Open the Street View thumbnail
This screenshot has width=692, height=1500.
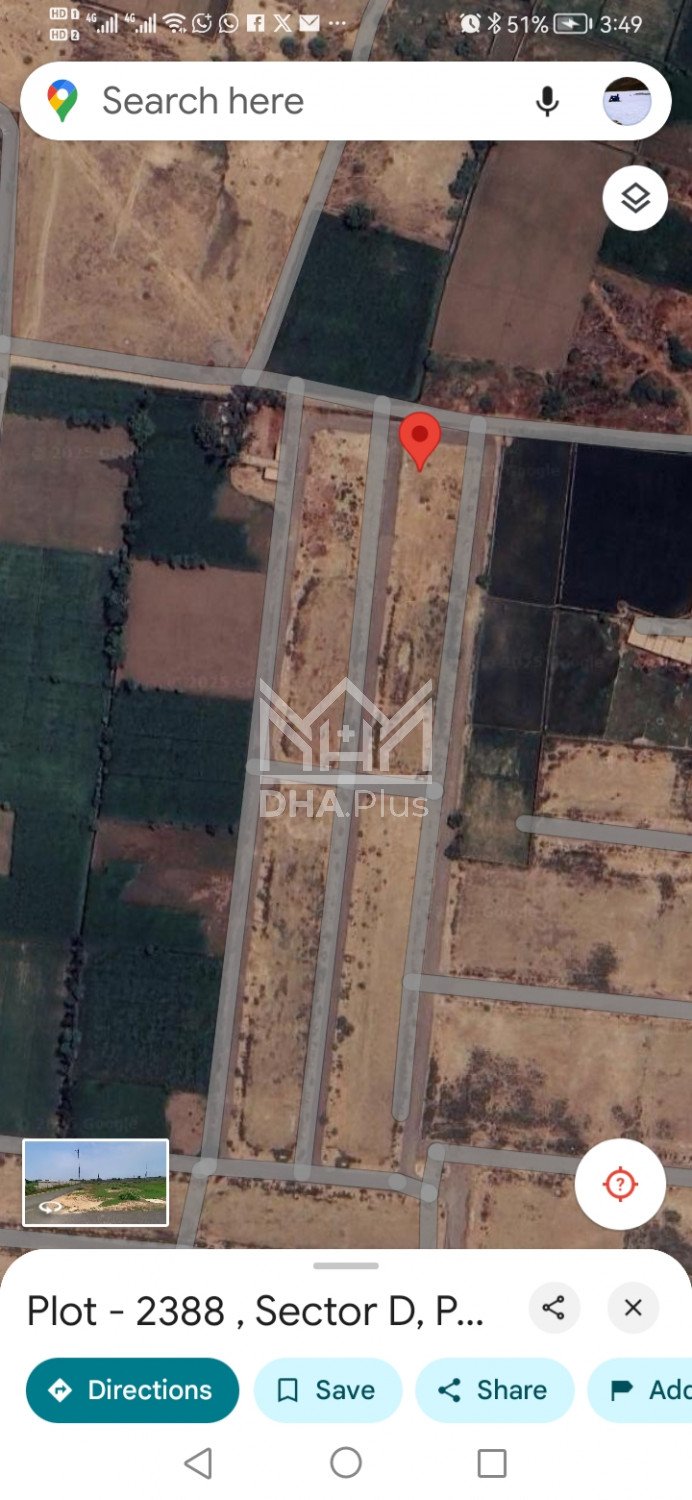[96, 1182]
